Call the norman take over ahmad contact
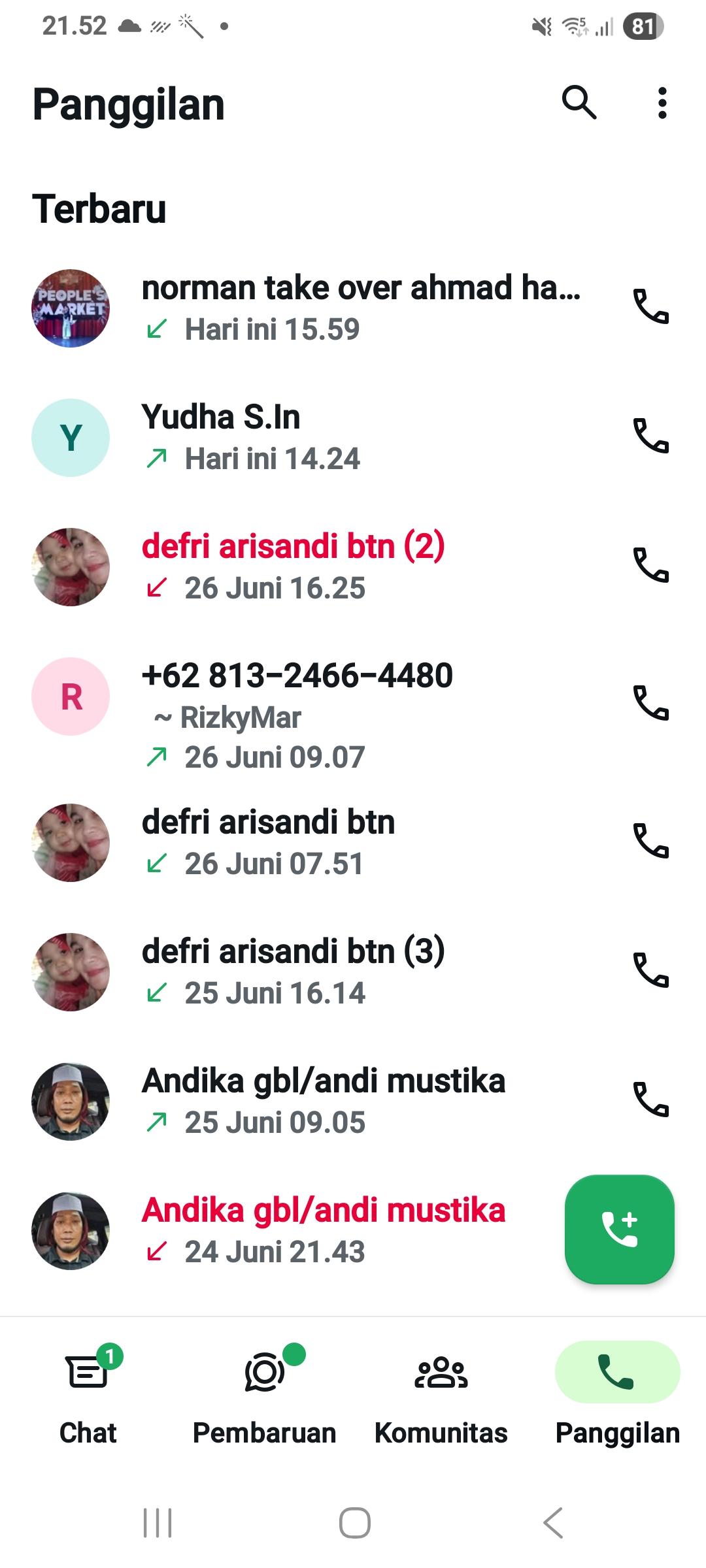Image resolution: width=706 pixels, height=1568 pixels. (x=650, y=306)
